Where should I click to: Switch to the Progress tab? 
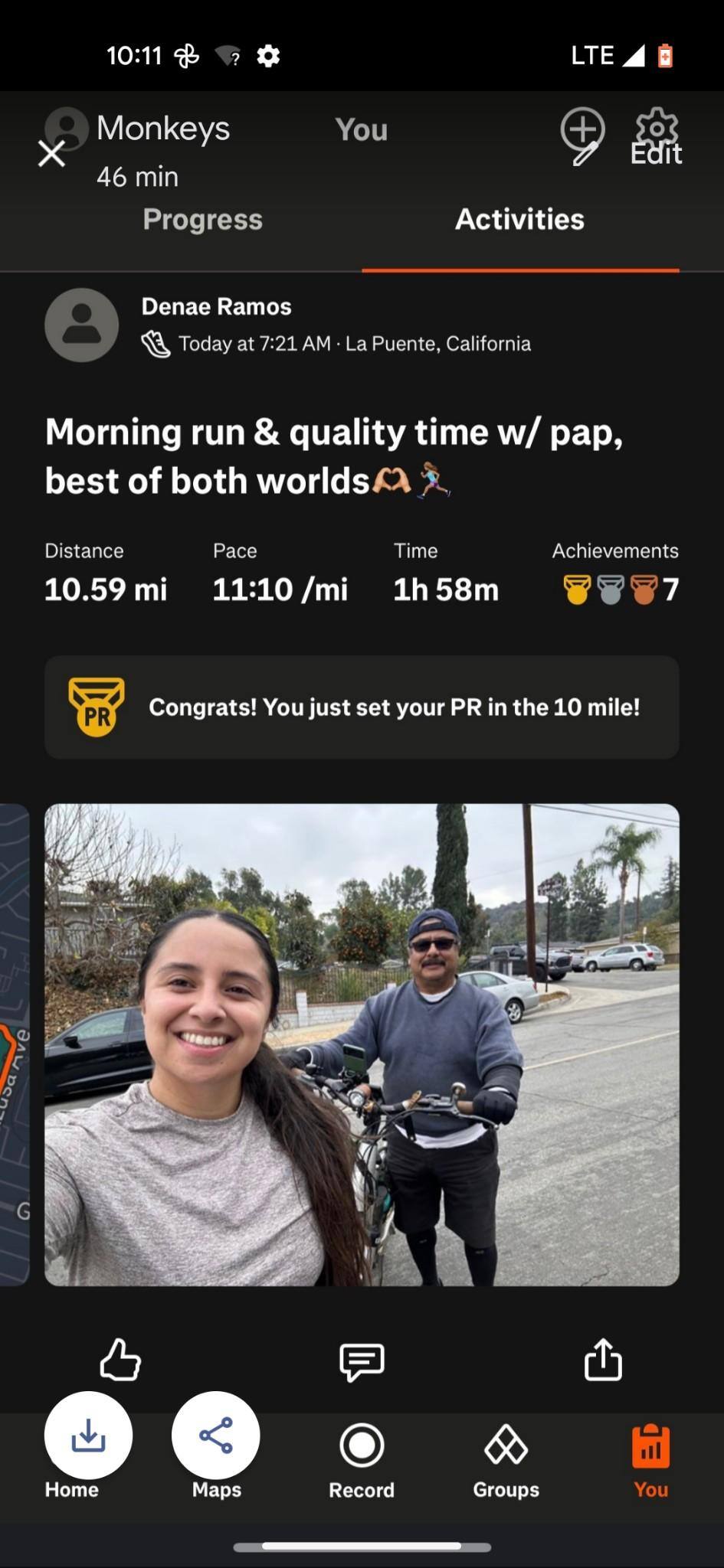coord(202,220)
